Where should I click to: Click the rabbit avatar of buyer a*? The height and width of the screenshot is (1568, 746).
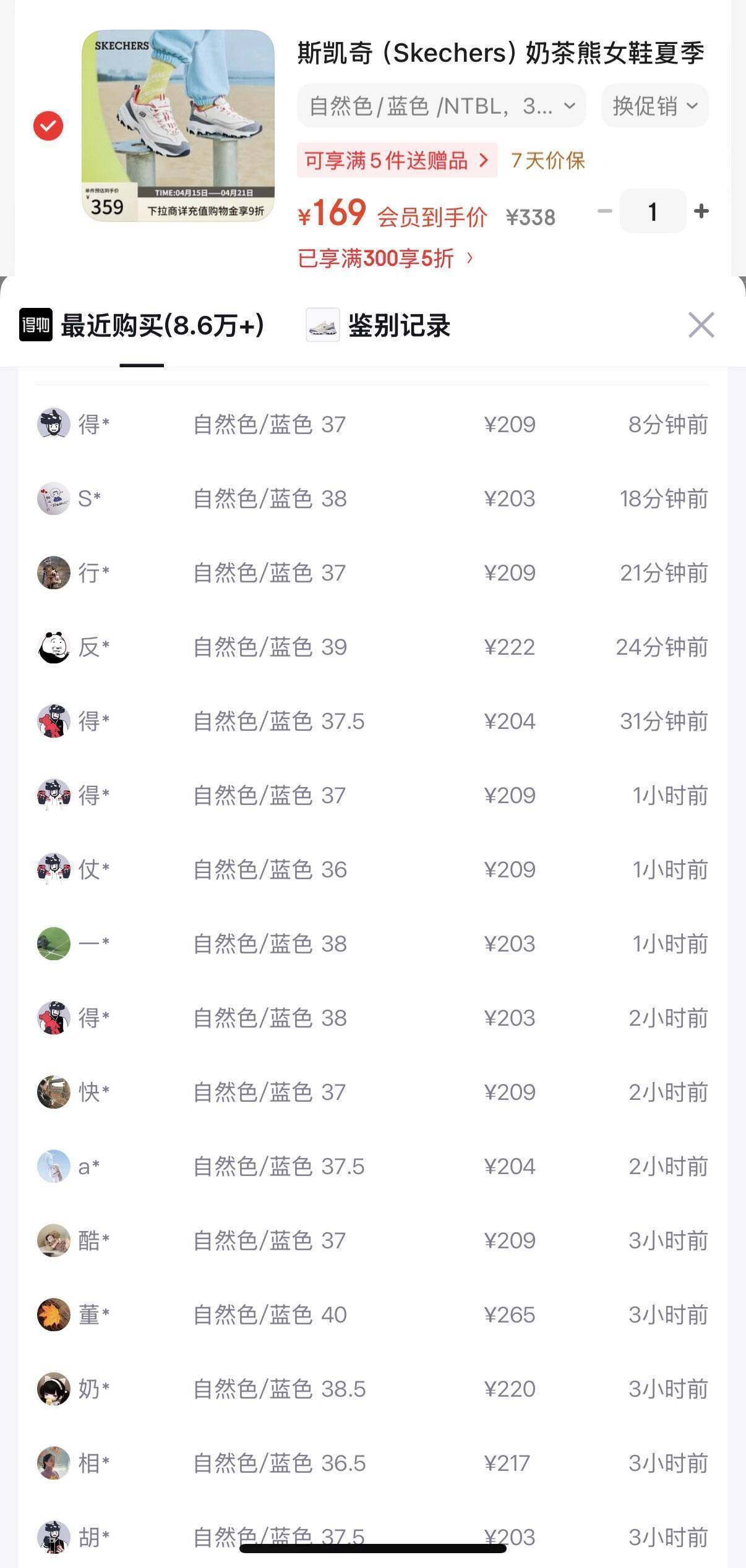[53, 1166]
